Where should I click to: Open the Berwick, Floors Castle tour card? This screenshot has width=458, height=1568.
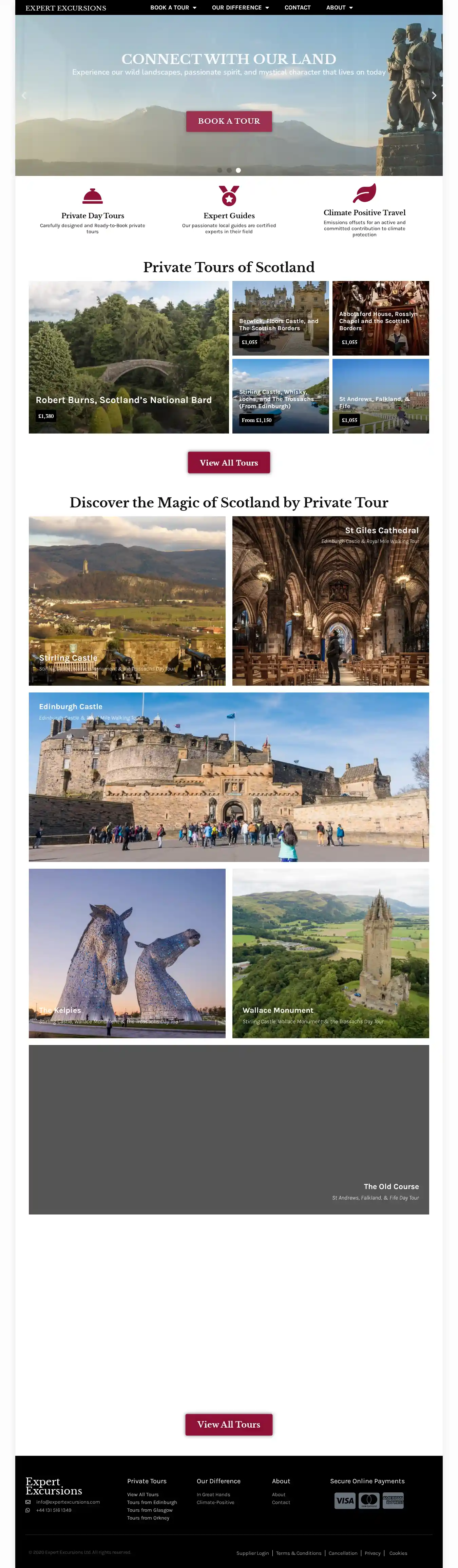(x=280, y=318)
